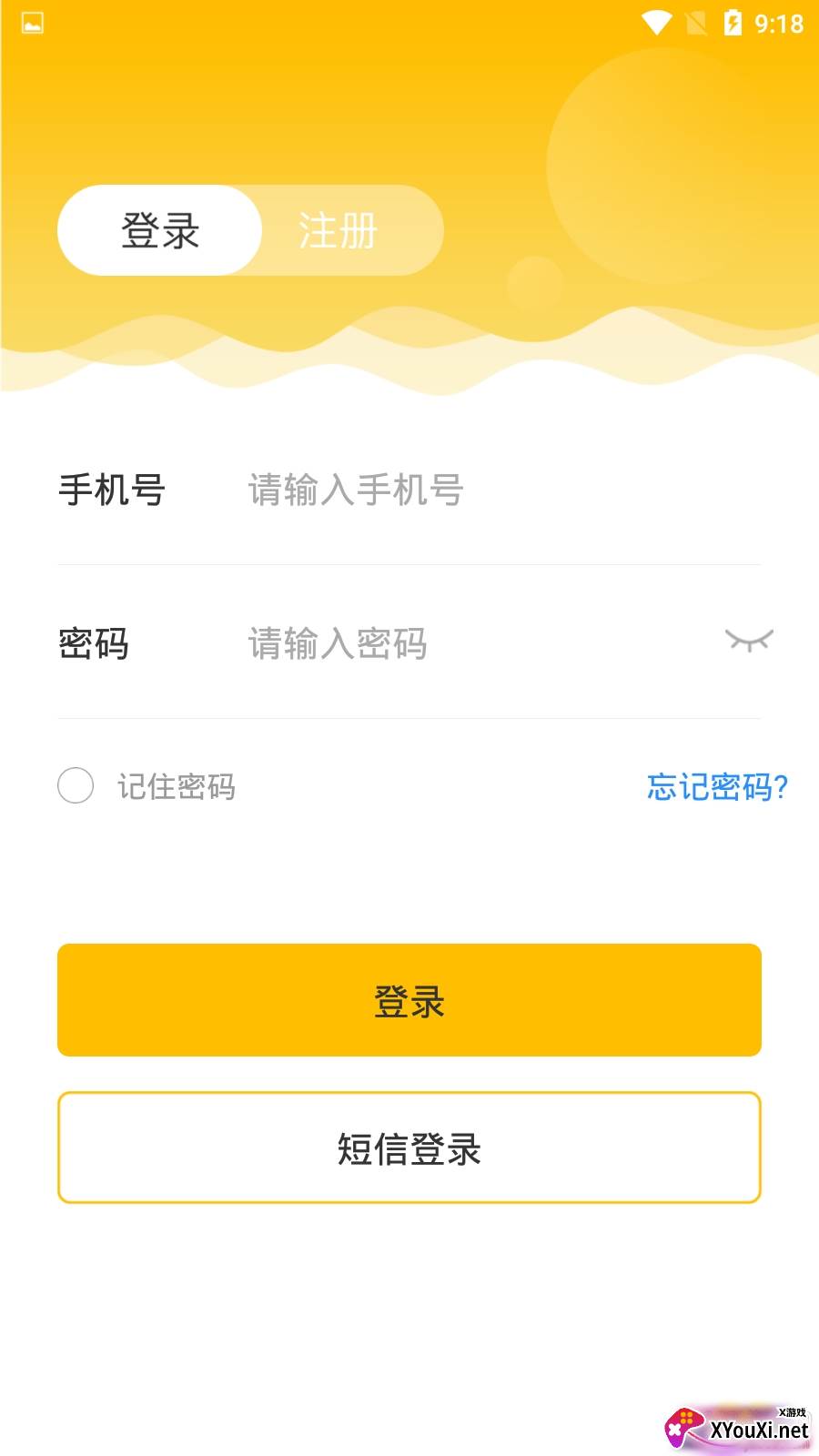The width and height of the screenshot is (819, 1456).
Task: Tap the 短信登录 SMS login button
Action: 409,1148
